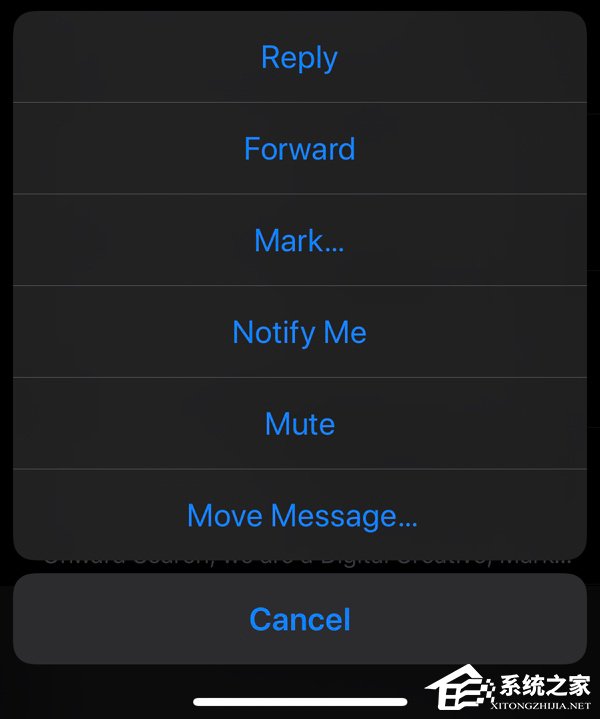Mute this email conversation
The height and width of the screenshot is (719, 600).
[x=299, y=424]
